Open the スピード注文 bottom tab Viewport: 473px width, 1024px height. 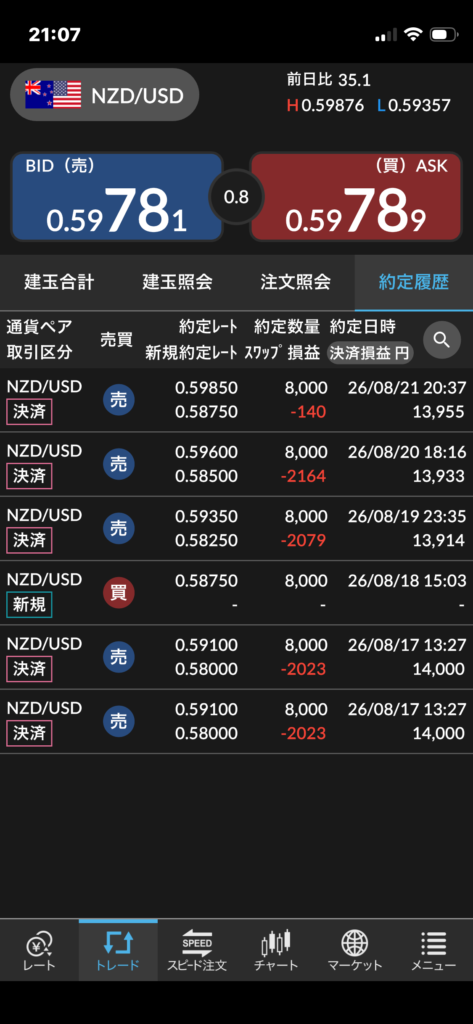coord(197,951)
